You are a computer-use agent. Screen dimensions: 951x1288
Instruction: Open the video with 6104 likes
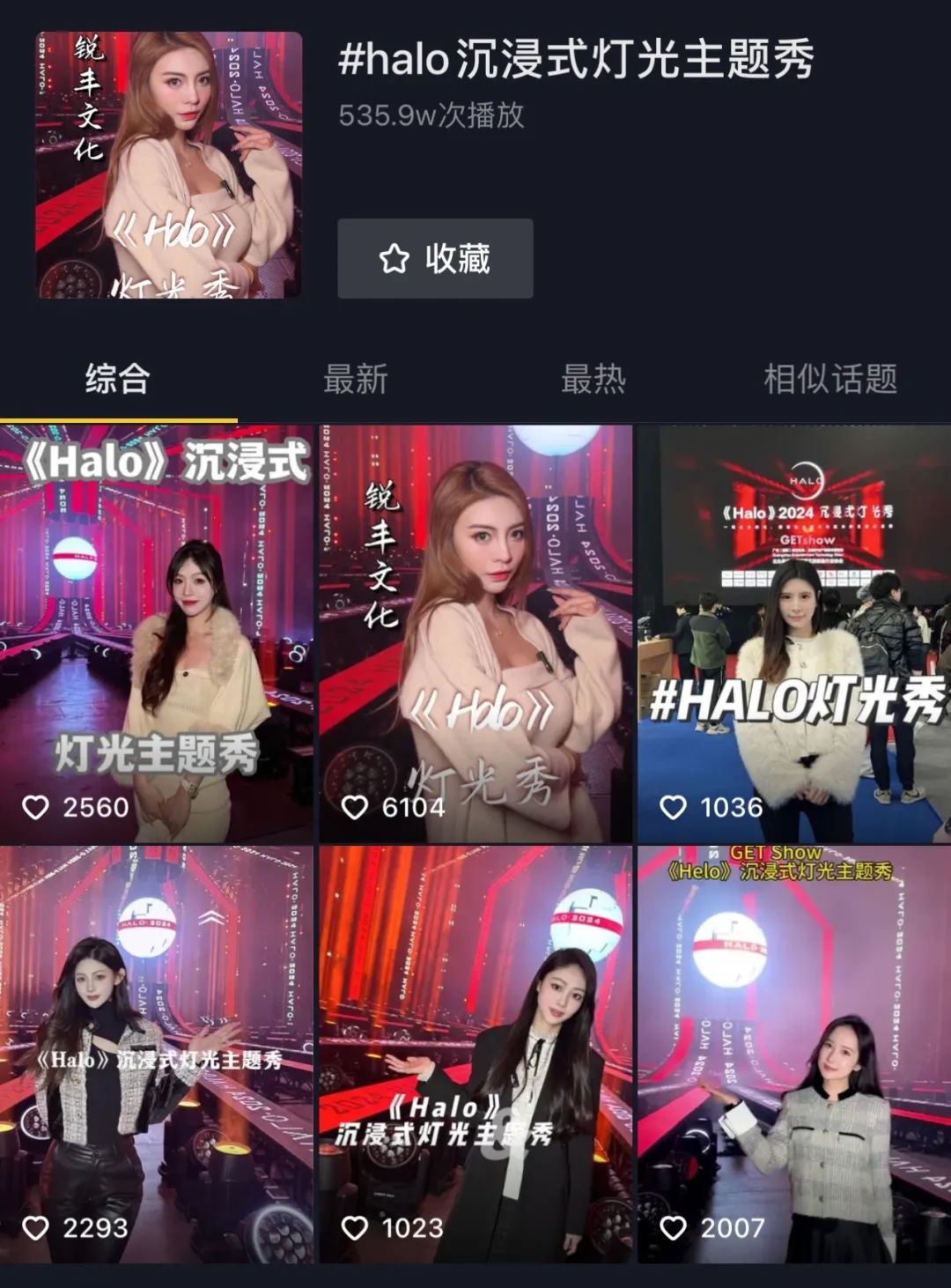tap(475, 634)
